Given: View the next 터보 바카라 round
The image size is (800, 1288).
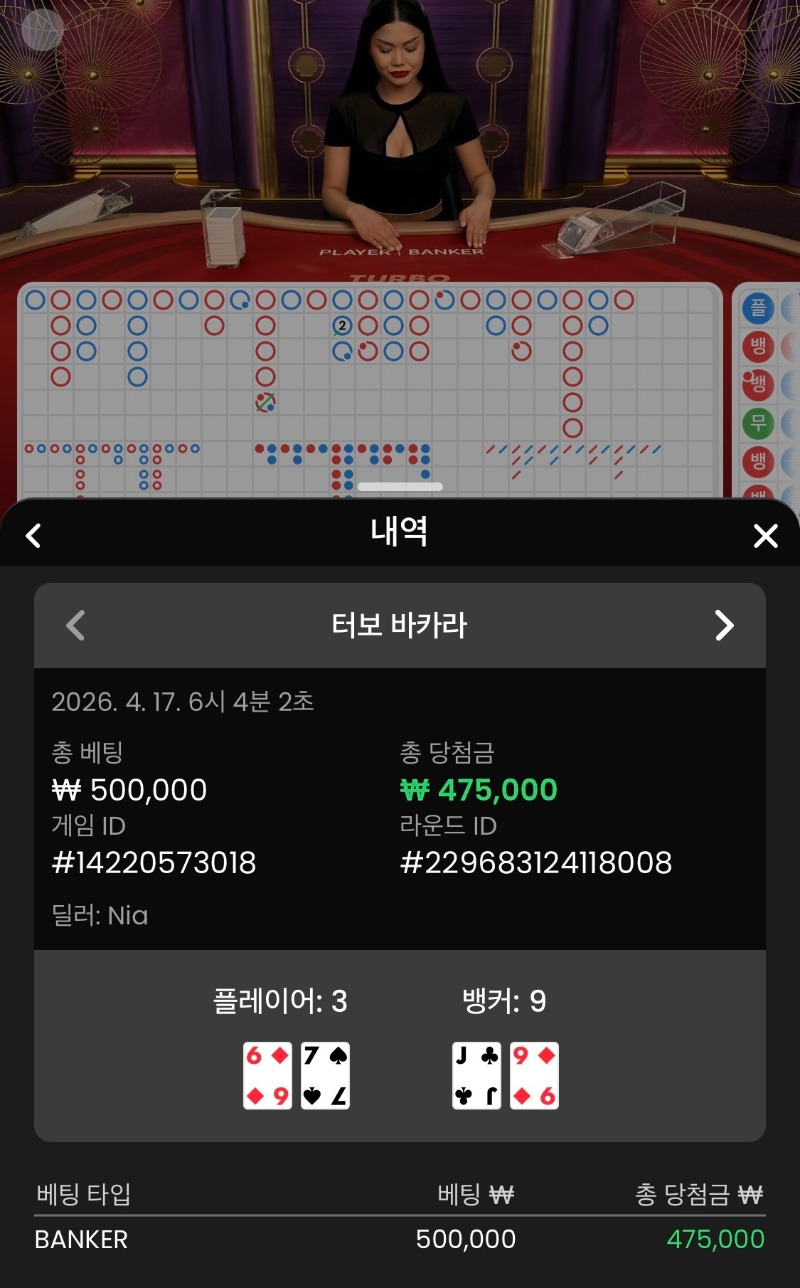Looking at the screenshot, I should [724, 626].
